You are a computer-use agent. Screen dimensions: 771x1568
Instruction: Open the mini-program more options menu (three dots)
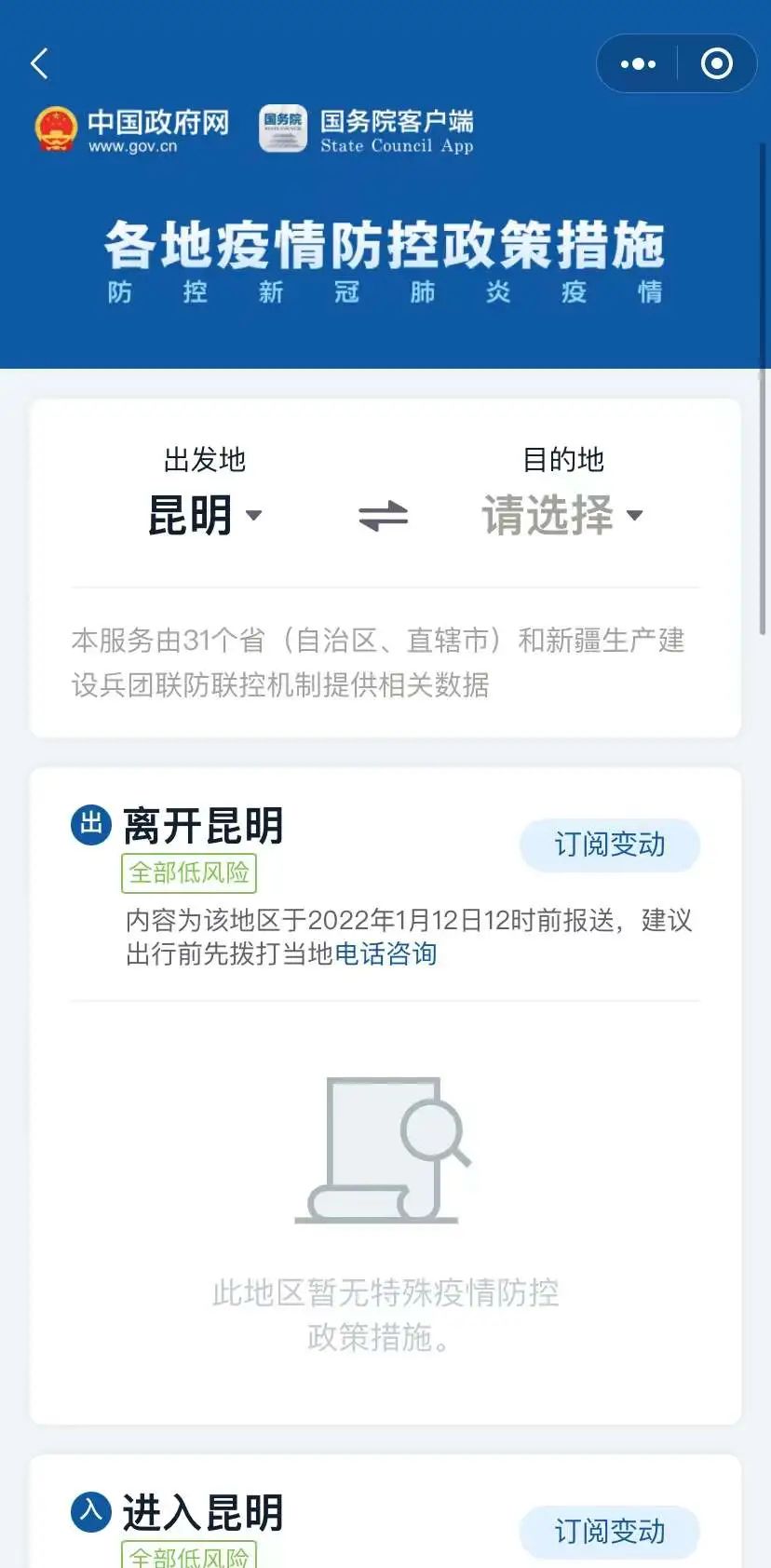(x=637, y=63)
